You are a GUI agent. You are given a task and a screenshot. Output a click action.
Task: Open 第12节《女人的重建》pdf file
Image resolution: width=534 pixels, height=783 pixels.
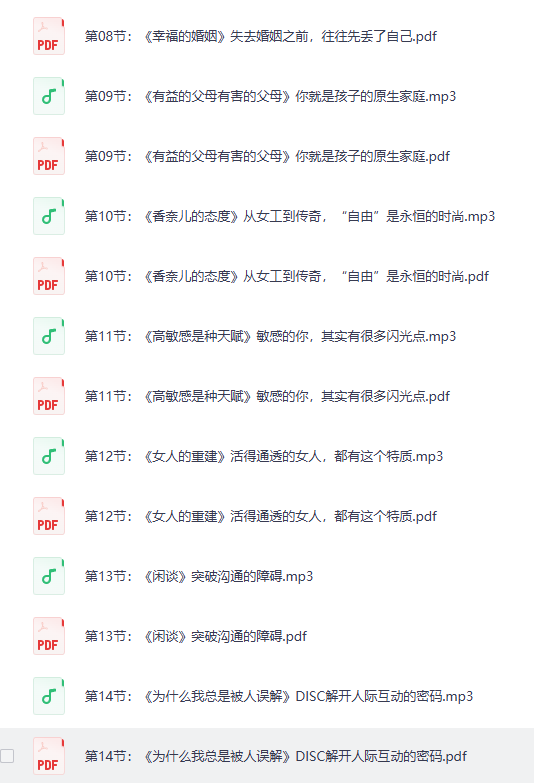260,516
